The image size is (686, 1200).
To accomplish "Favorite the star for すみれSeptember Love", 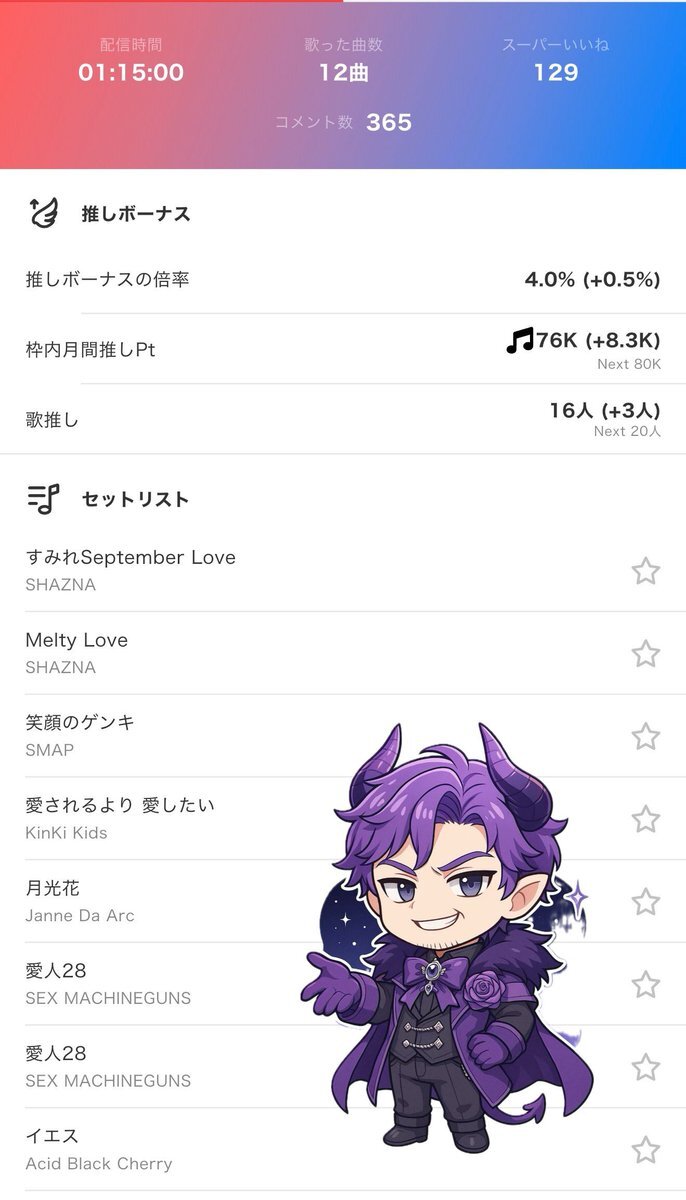I will coord(646,571).
